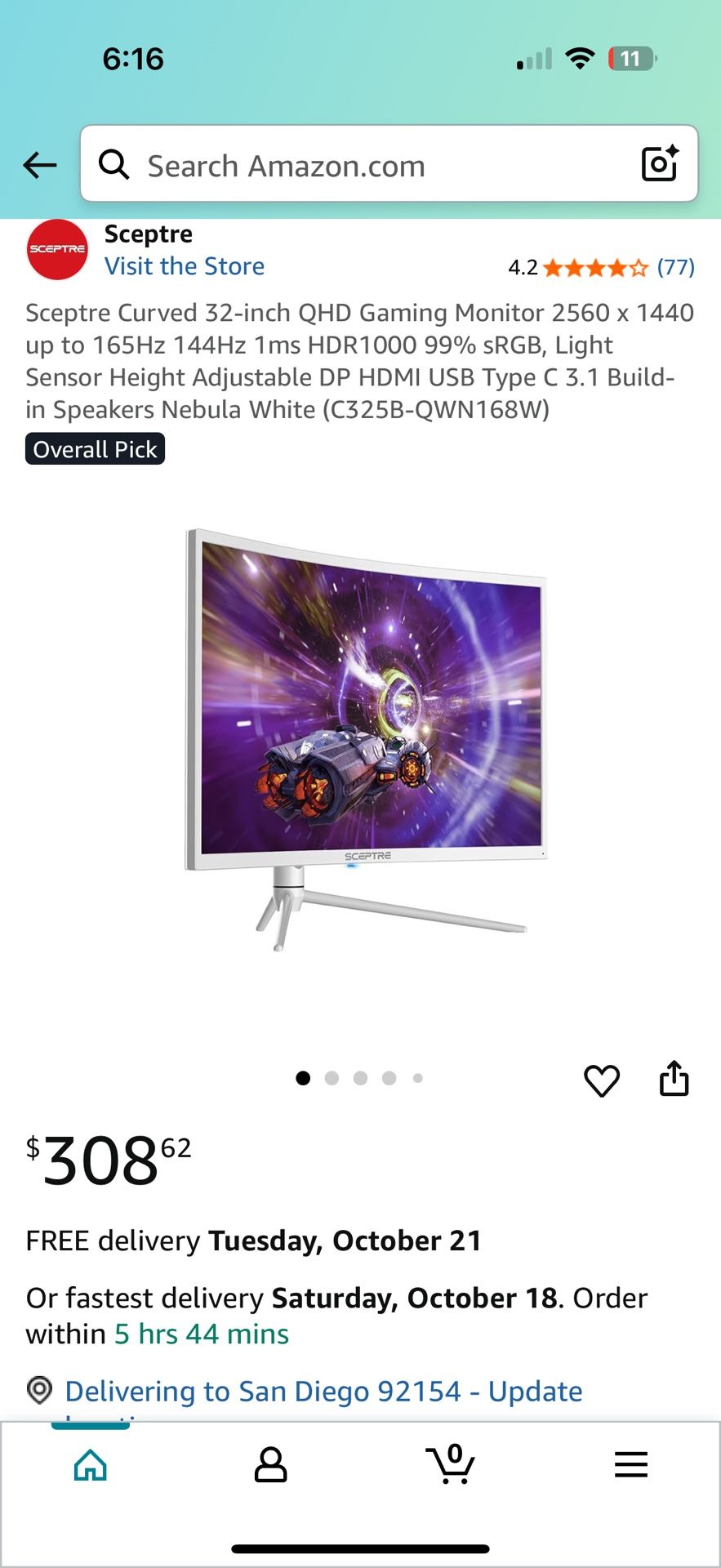Open Visit the Store link
Image resolution: width=721 pixels, height=1568 pixels.
click(x=185, y=266)
